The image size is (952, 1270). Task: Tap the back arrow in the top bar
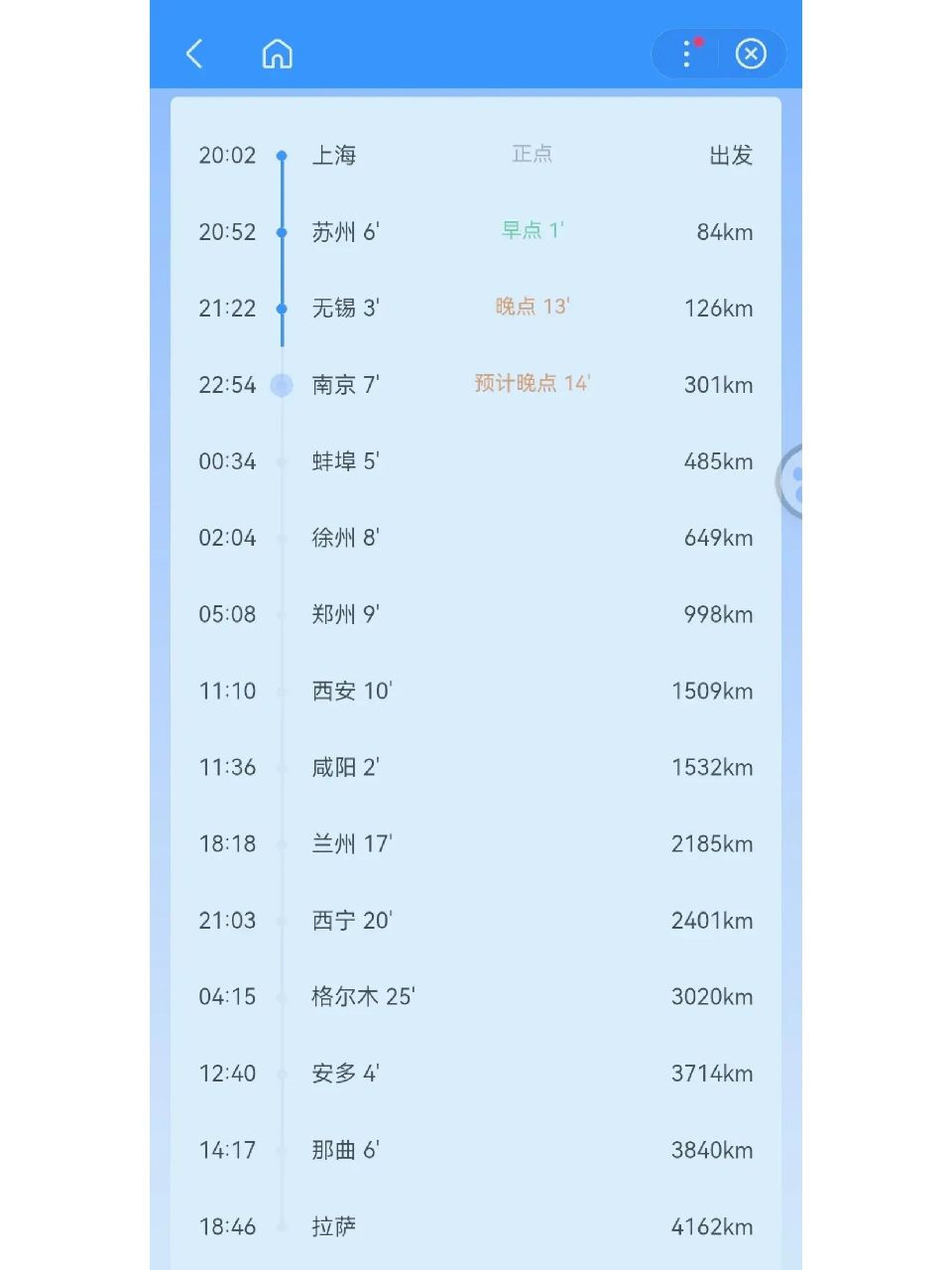(x=194, y=55)
